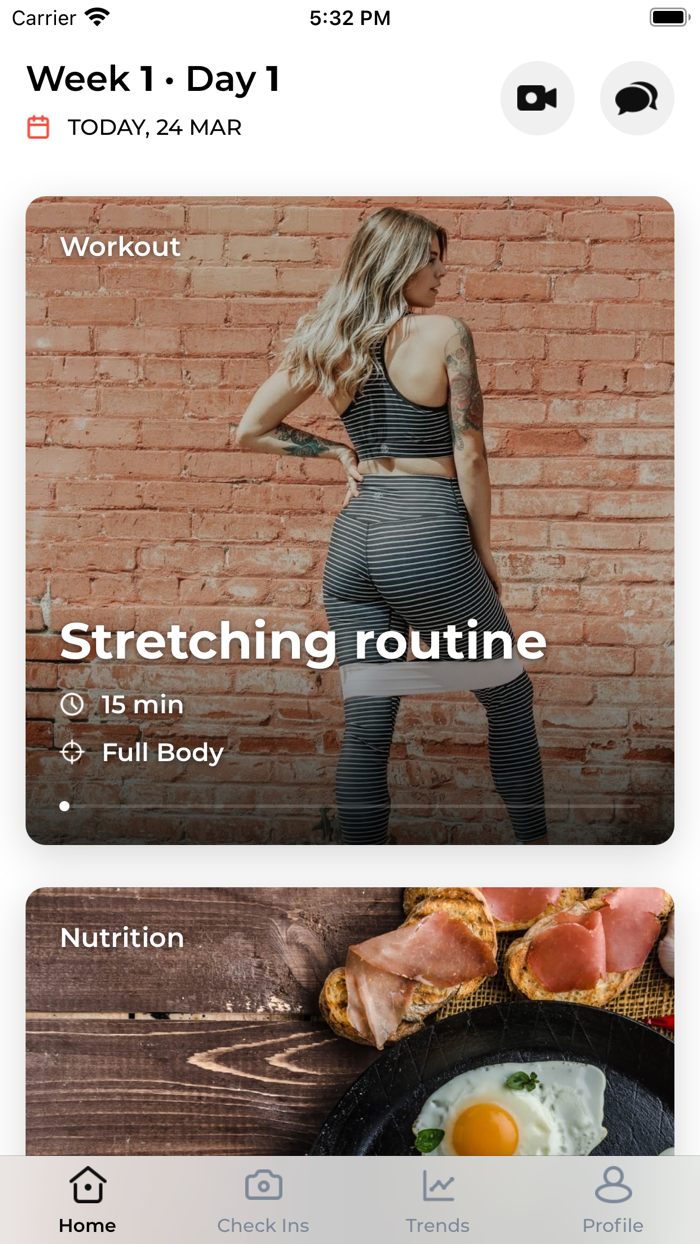This screenshot has height=1244, width=700.
Task: Switch to the Home tab
Action: click(87, 1200)
